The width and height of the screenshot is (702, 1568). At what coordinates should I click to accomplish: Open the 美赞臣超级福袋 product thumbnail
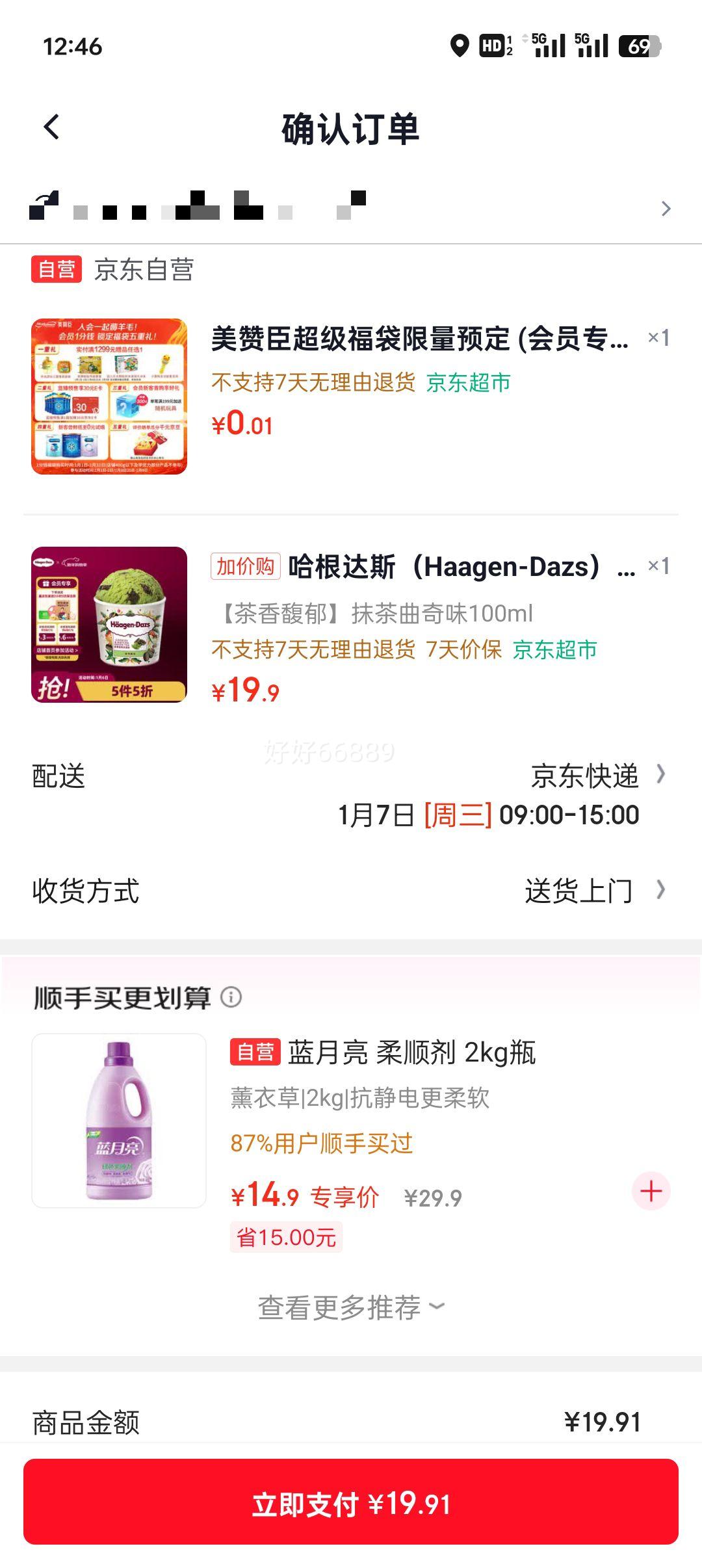coord(110,397)
